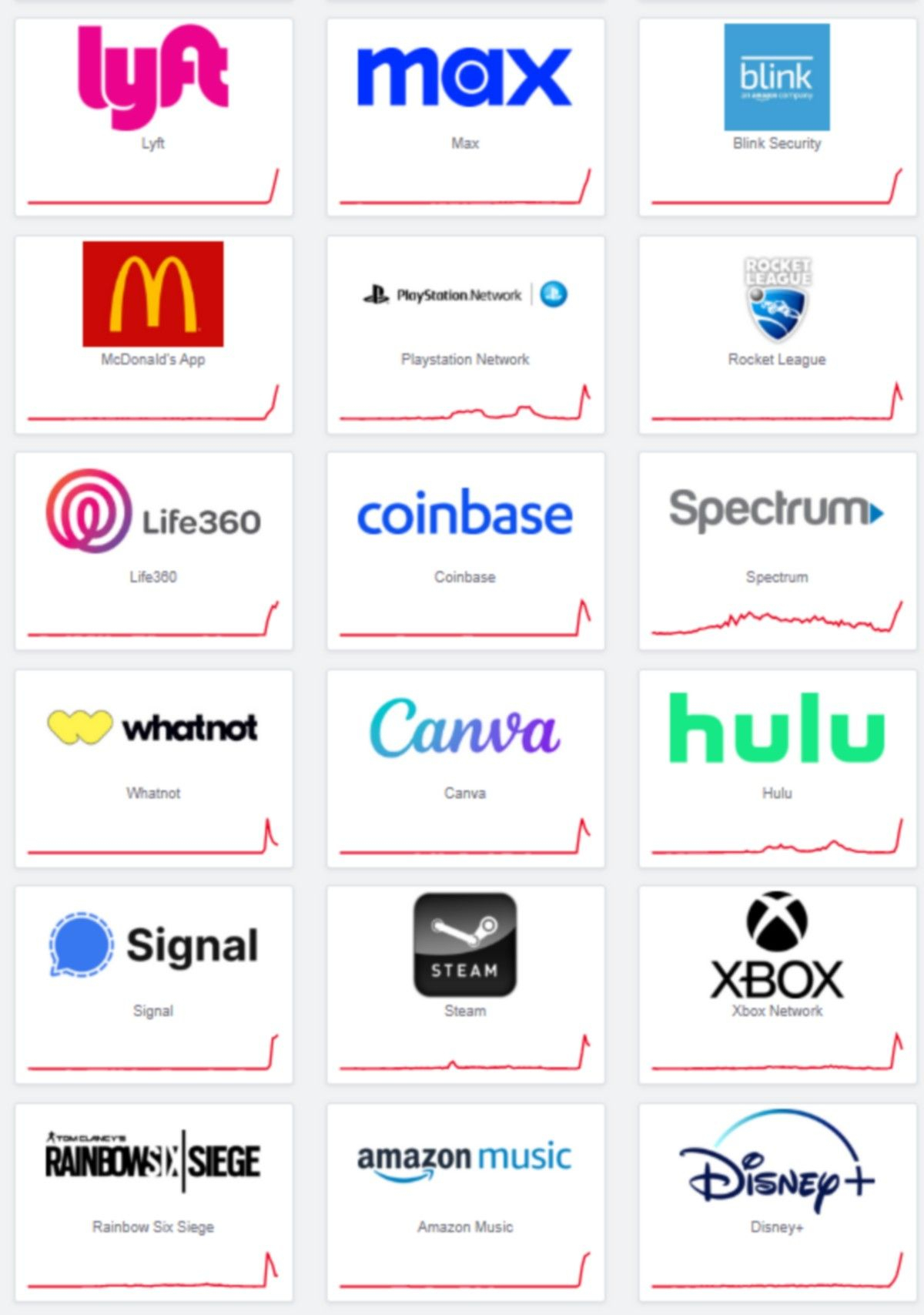
Task: Tap the Steam outage card
Action: click(x=465, y=985)
